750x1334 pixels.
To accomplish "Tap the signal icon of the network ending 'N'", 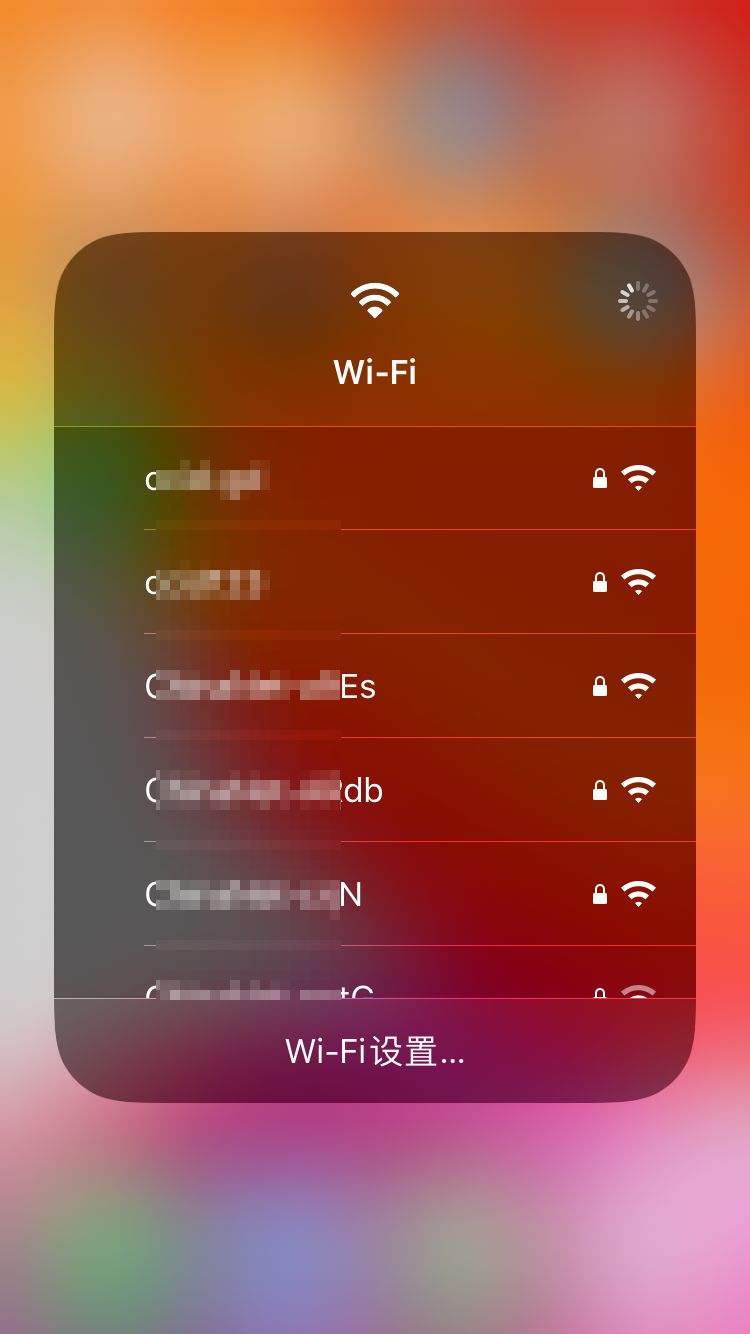I will (x=637, y=893).
